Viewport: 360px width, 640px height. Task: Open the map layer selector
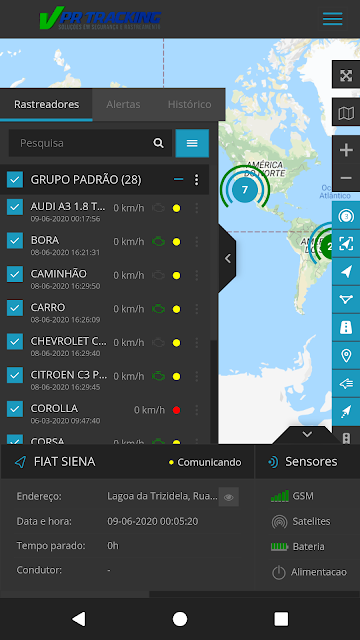pyautogui.click(x=346, y=113)
